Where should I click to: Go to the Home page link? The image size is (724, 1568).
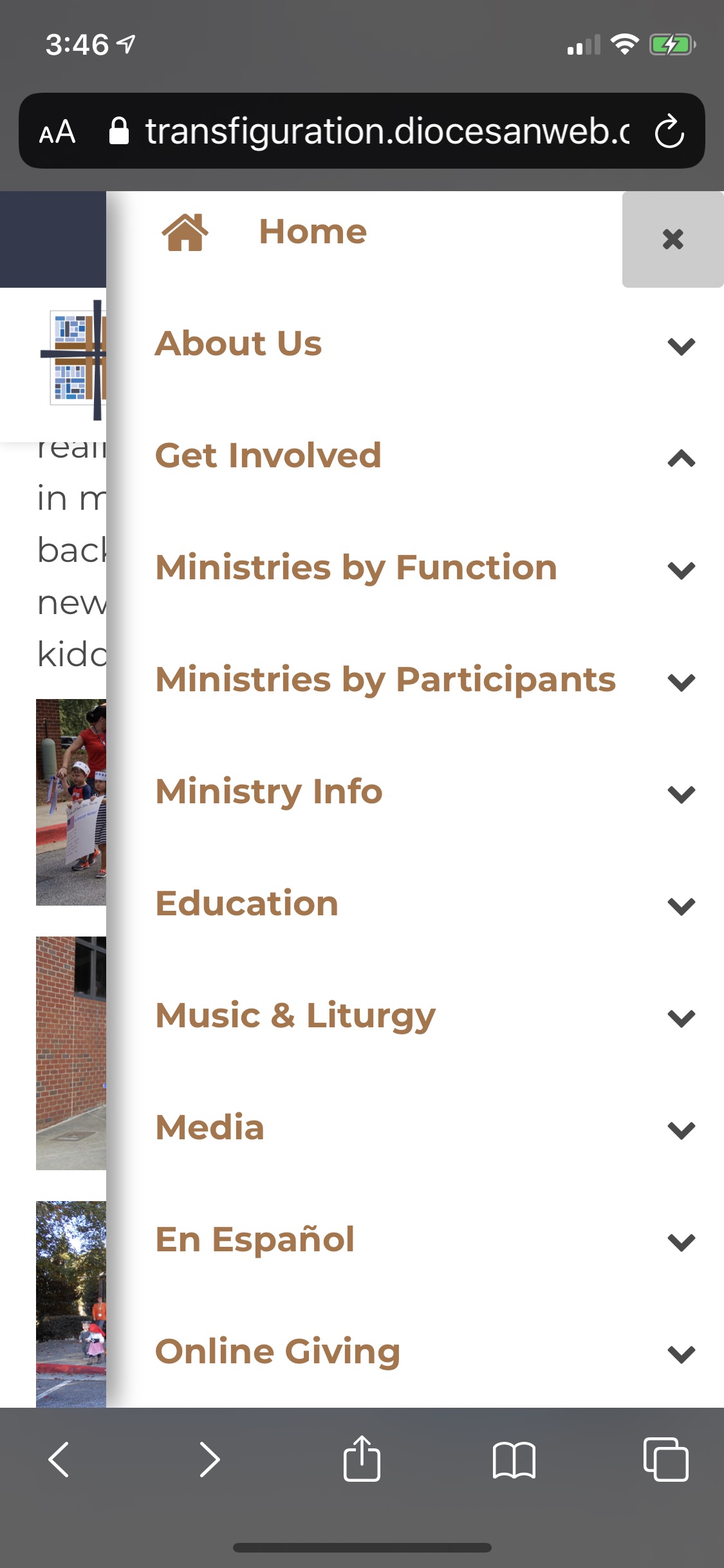313,232
